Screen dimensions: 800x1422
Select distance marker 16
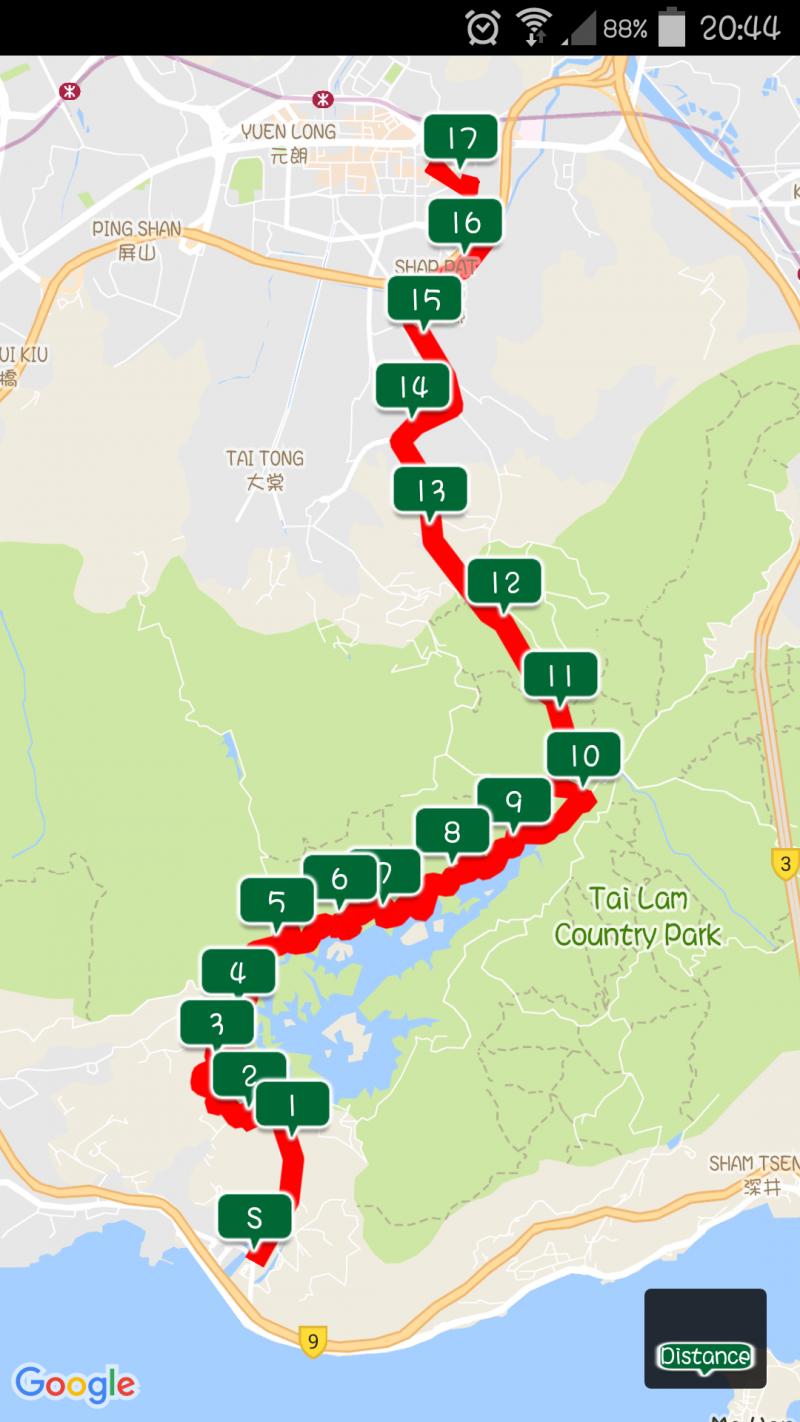[466, 221]
